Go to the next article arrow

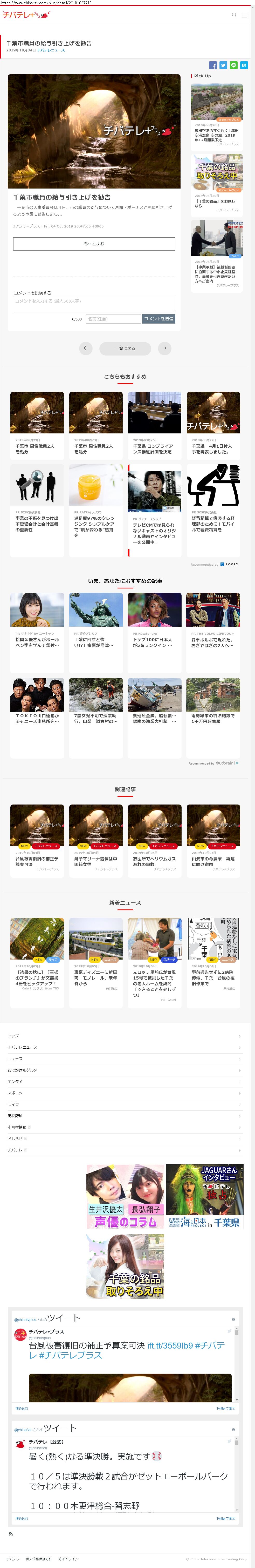point(164,348)
